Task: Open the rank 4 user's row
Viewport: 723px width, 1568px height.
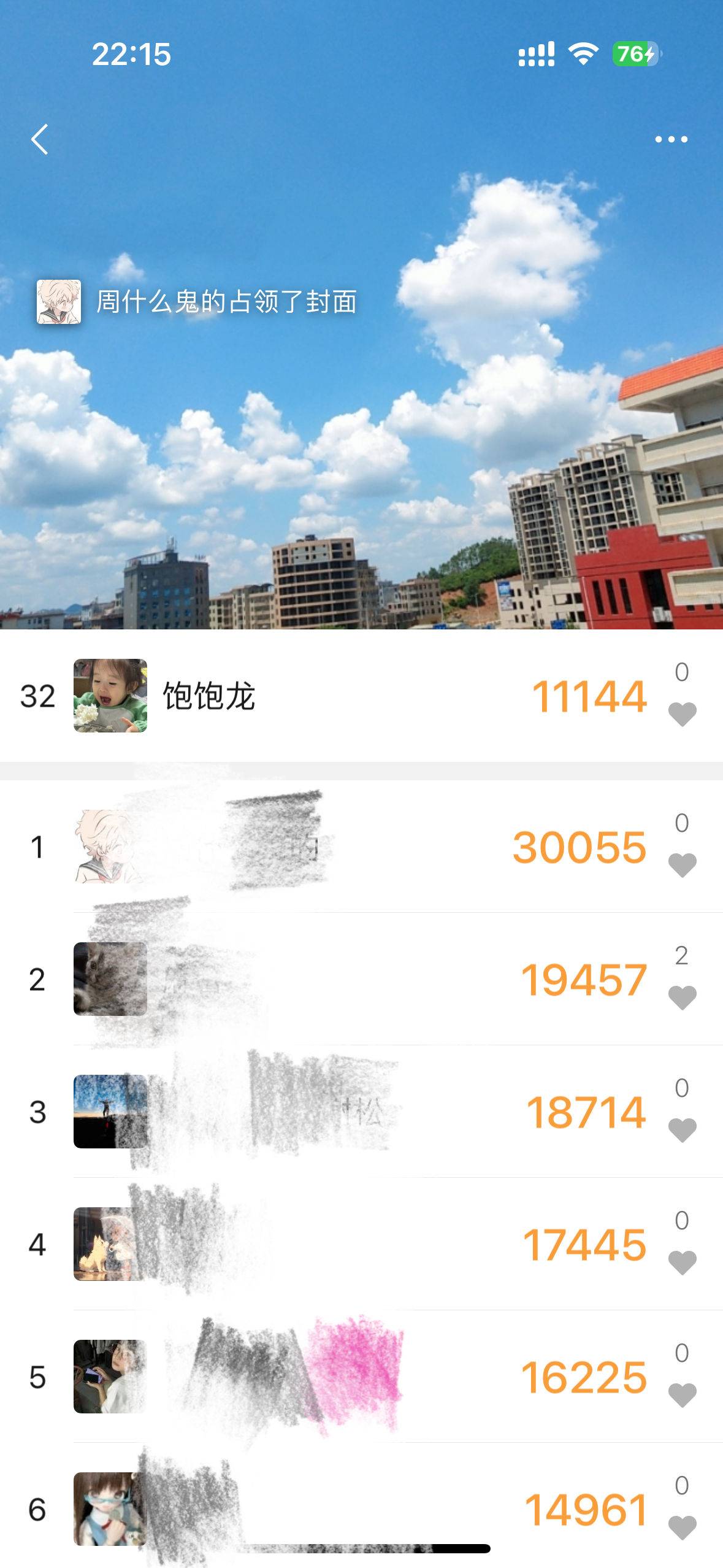Action: coord(361,1244)
